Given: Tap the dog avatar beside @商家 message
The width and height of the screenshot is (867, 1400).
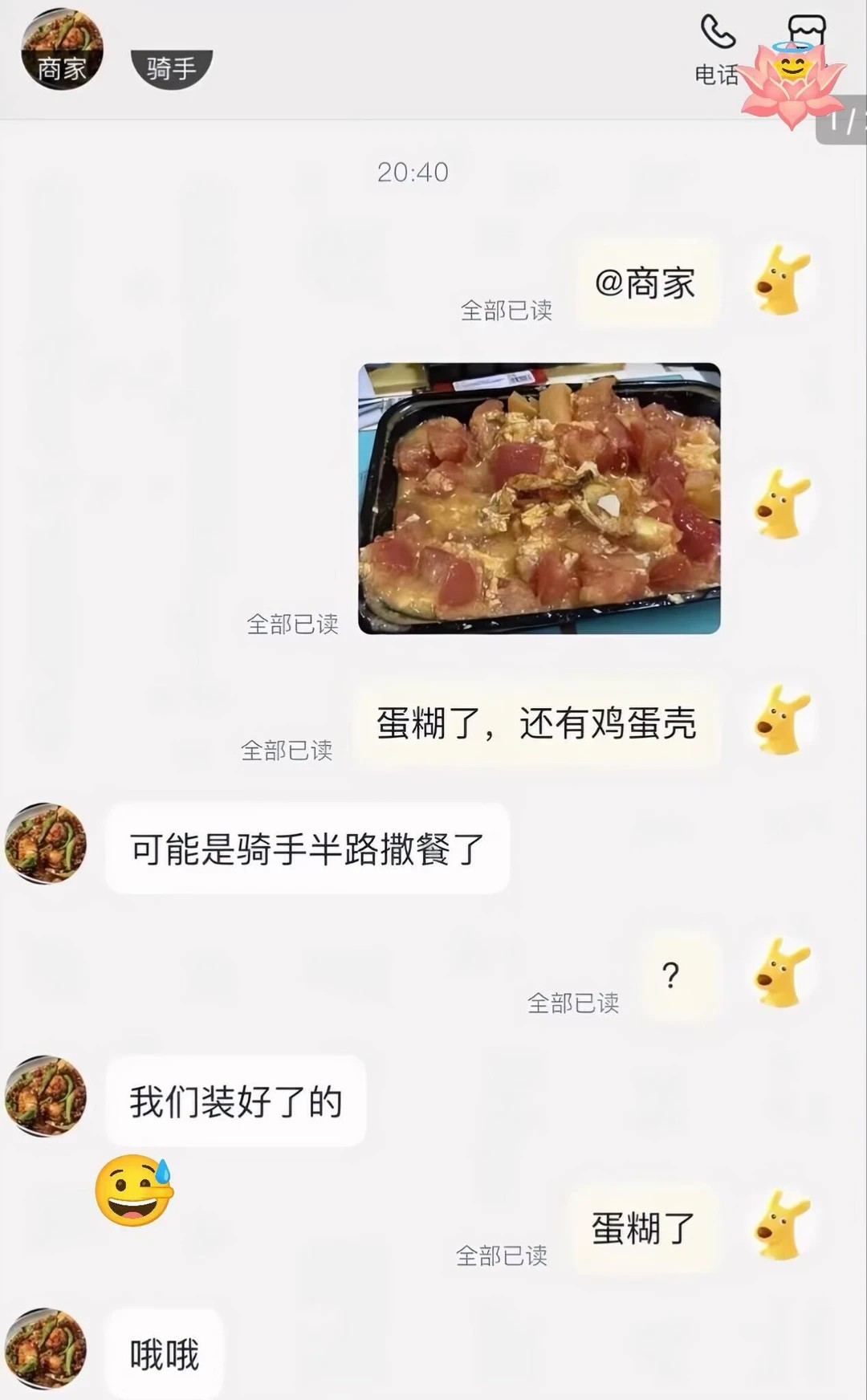Looking at the screenshot, I should pyautogui.click(x=781, y=281).
